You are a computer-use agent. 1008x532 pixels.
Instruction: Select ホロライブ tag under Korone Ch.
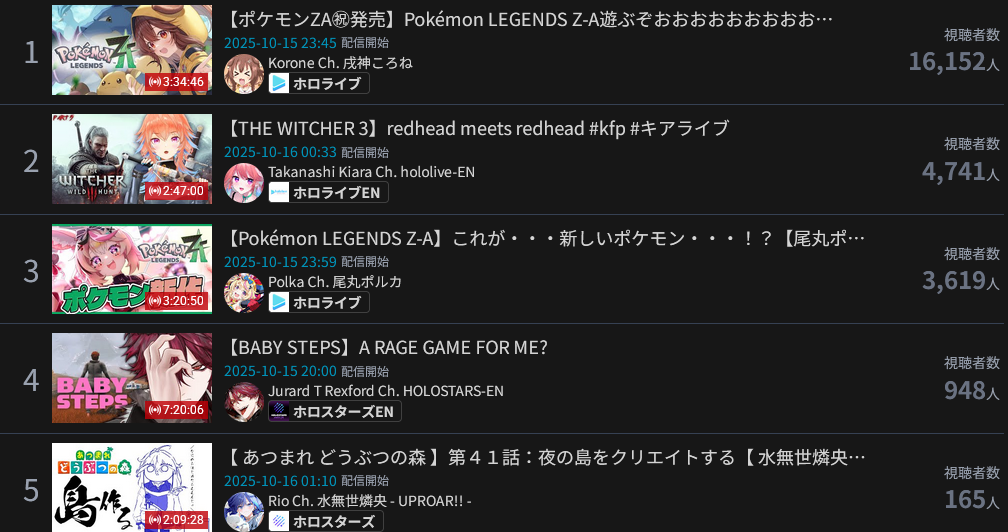click(x=319, y=83)
